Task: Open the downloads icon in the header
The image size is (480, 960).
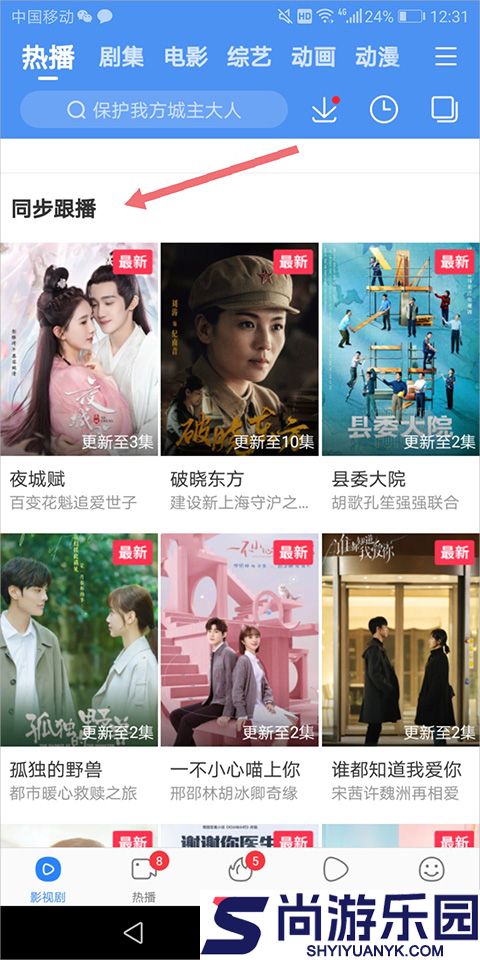Action: pyautogui.click(x=324, y=110)
